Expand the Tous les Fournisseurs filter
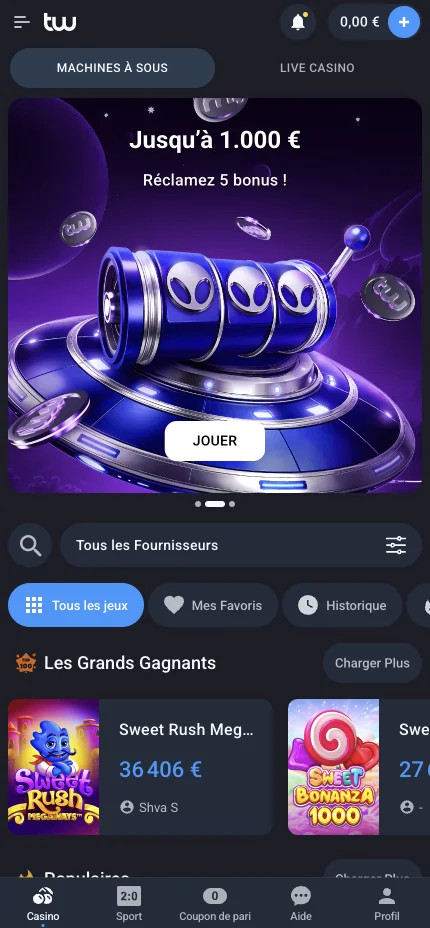 [241, 545]
